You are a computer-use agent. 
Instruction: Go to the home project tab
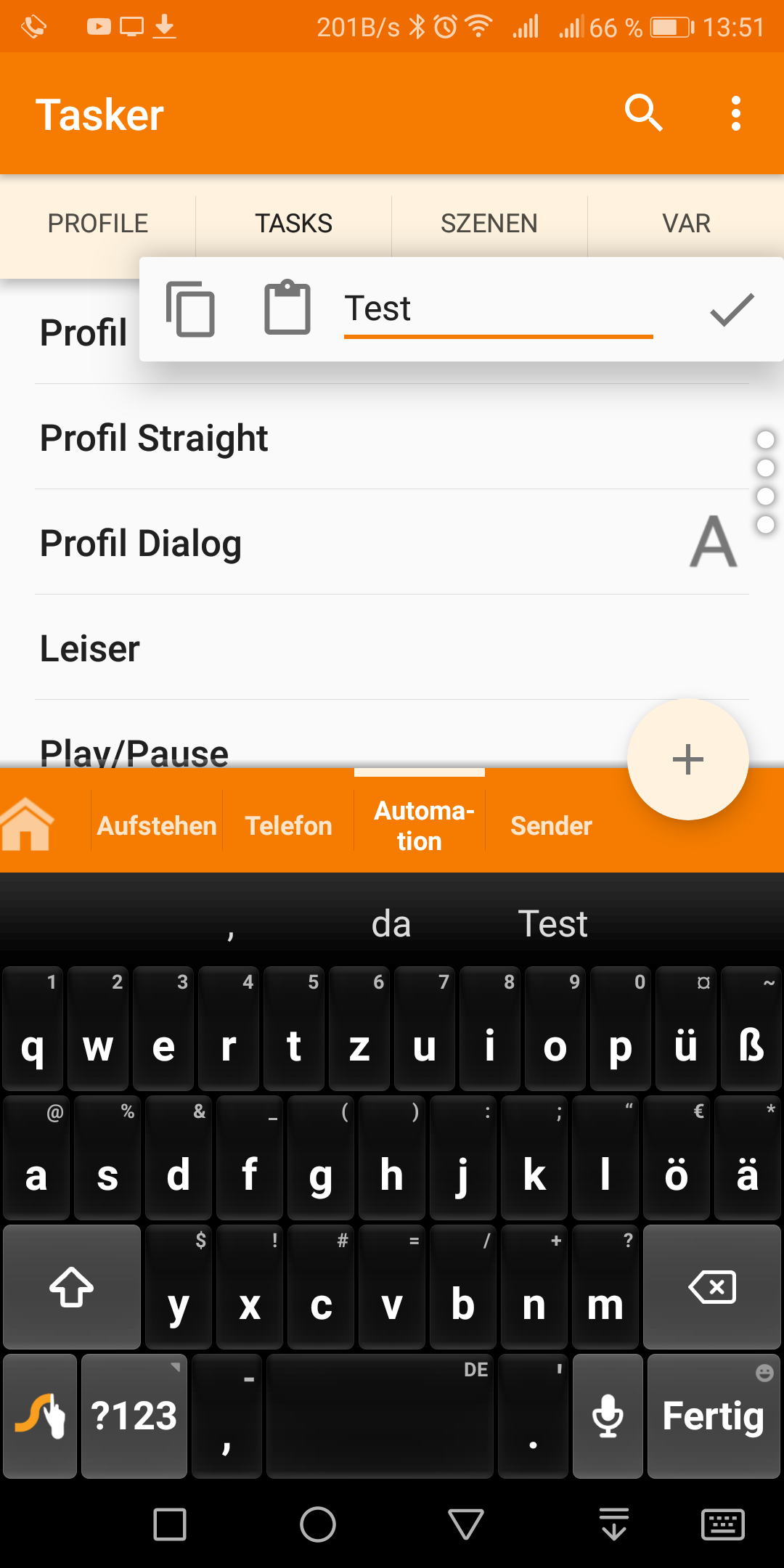[x=28, y=825]
